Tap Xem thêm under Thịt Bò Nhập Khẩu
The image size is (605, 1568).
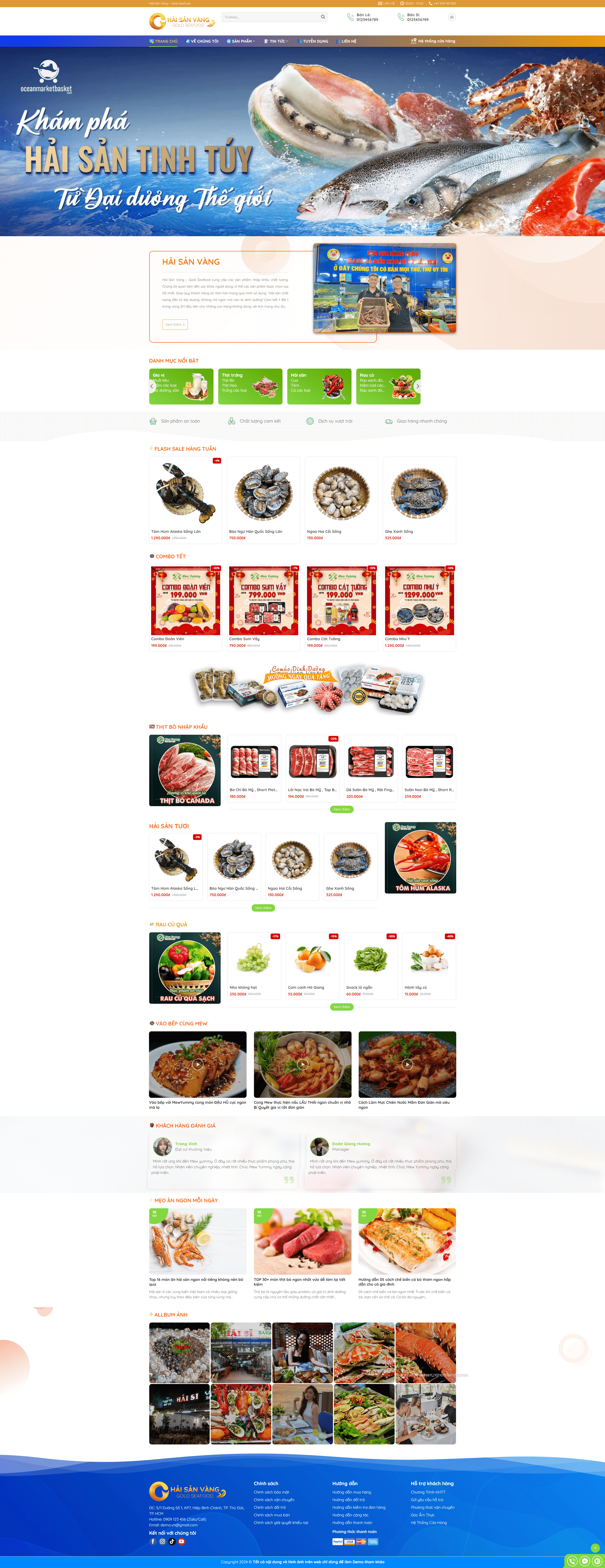point(342,809)
